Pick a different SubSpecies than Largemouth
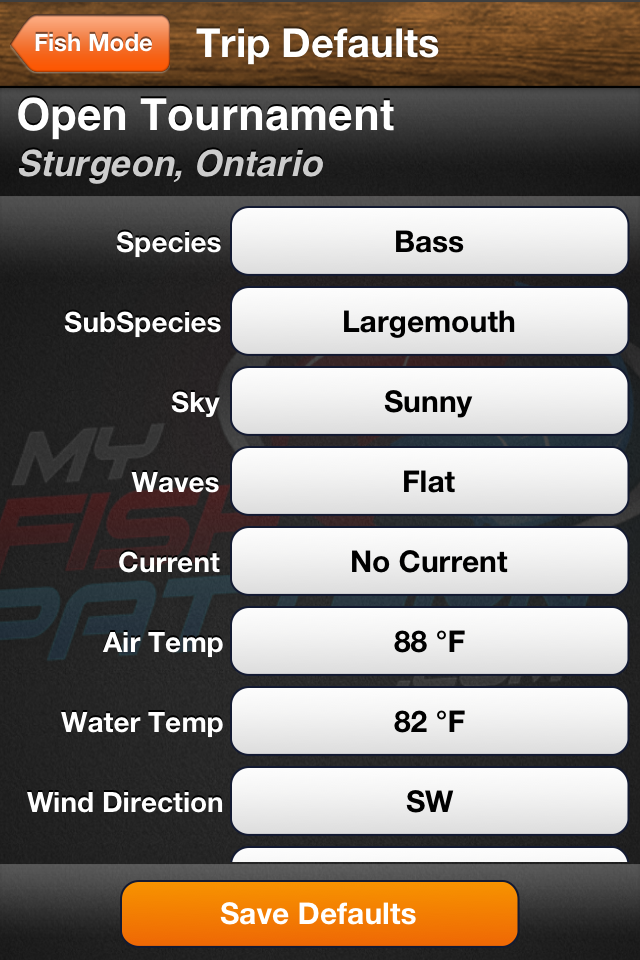The height and width of the screenshot is (960, 640). click(x=429, y=322)
